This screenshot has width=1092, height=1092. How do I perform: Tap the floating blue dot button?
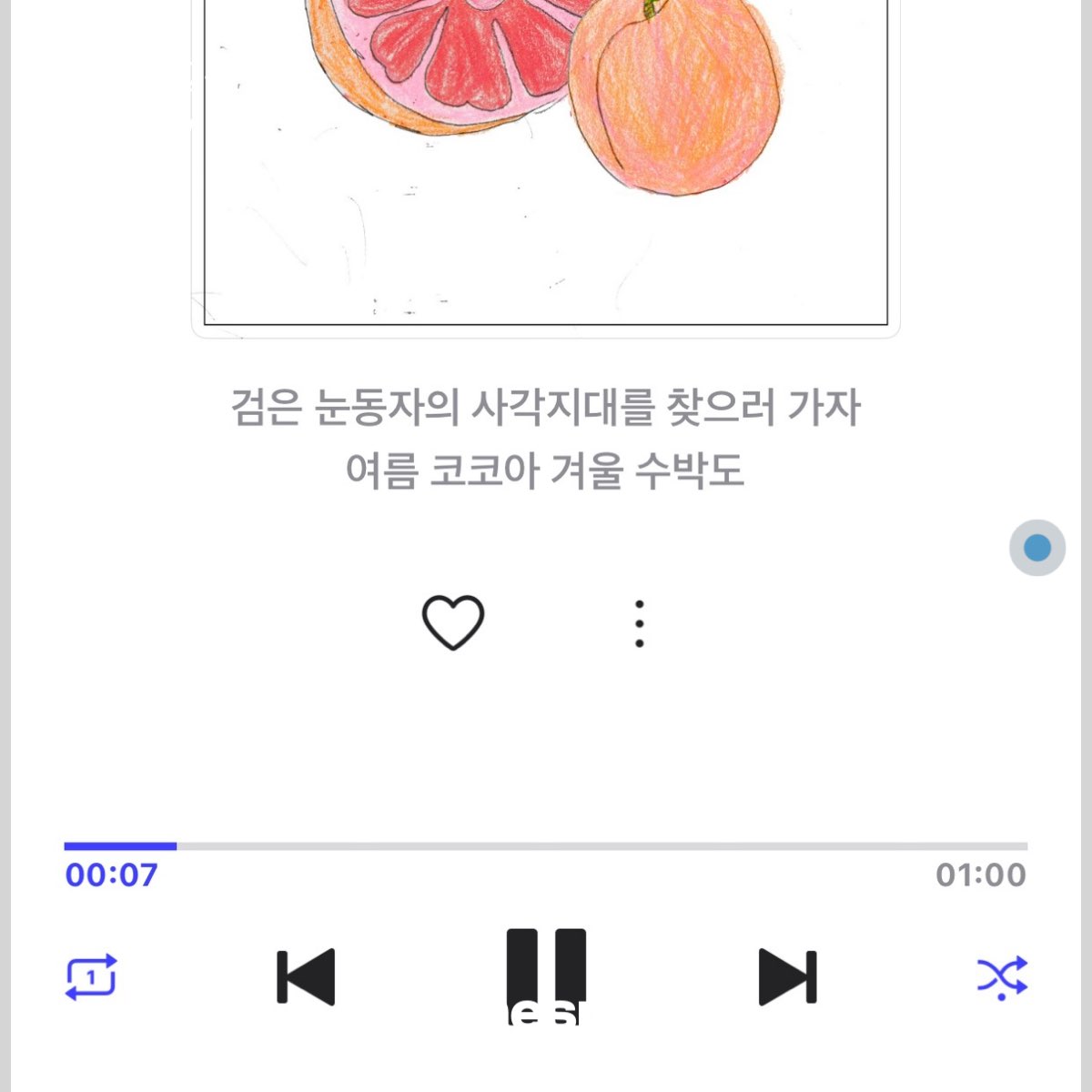1037,548
